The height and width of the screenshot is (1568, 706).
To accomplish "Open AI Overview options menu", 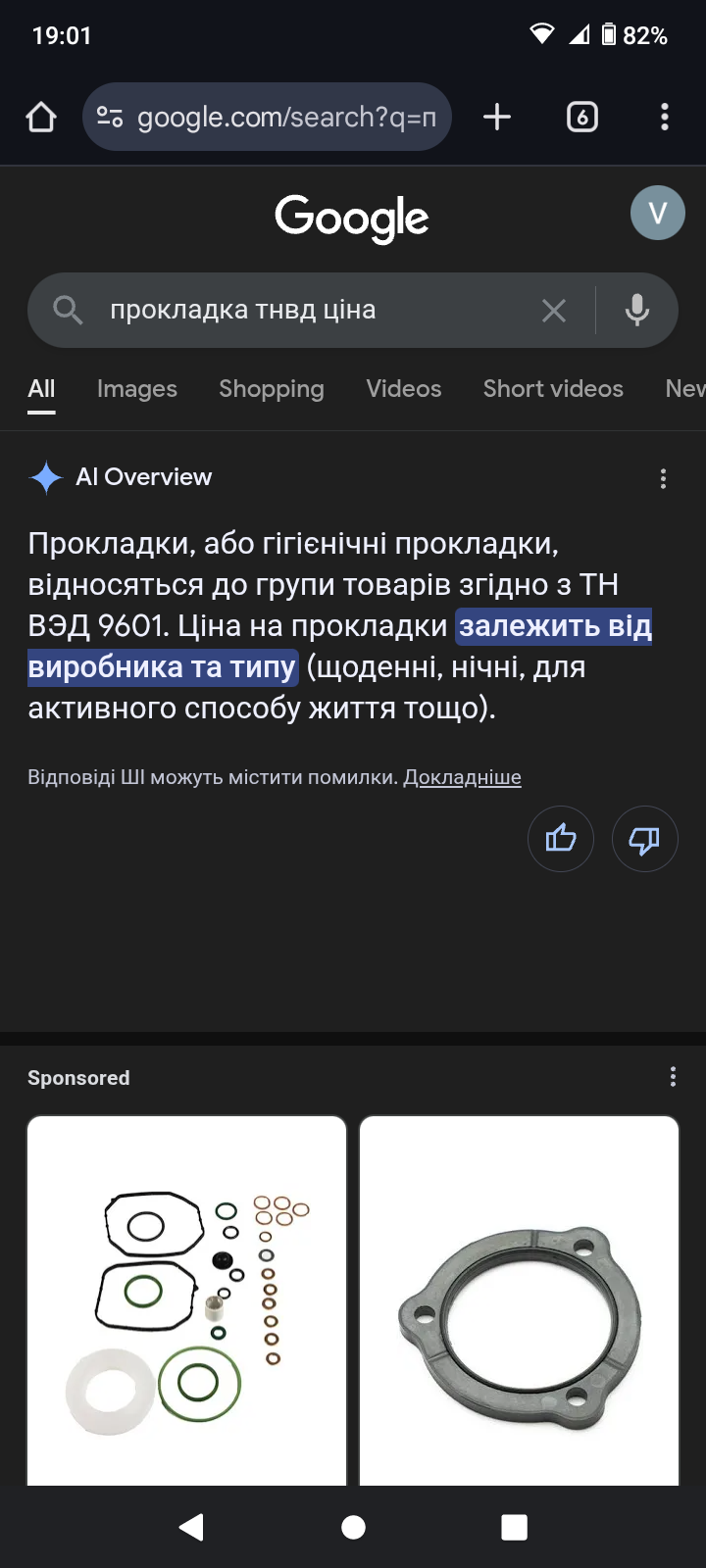I will (664, 478).
